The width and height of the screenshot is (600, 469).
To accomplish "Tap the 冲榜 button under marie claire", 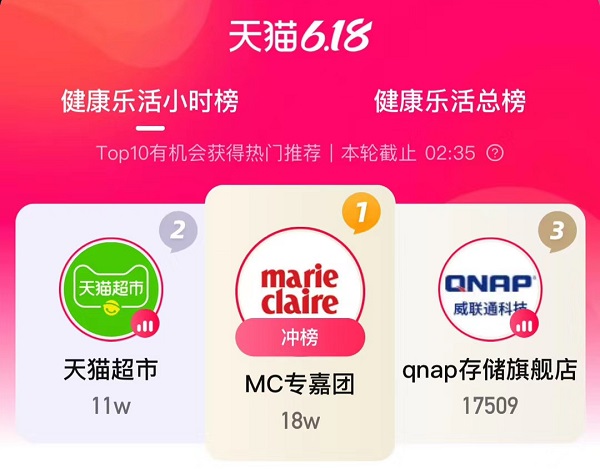I will [x=300, y=336].
